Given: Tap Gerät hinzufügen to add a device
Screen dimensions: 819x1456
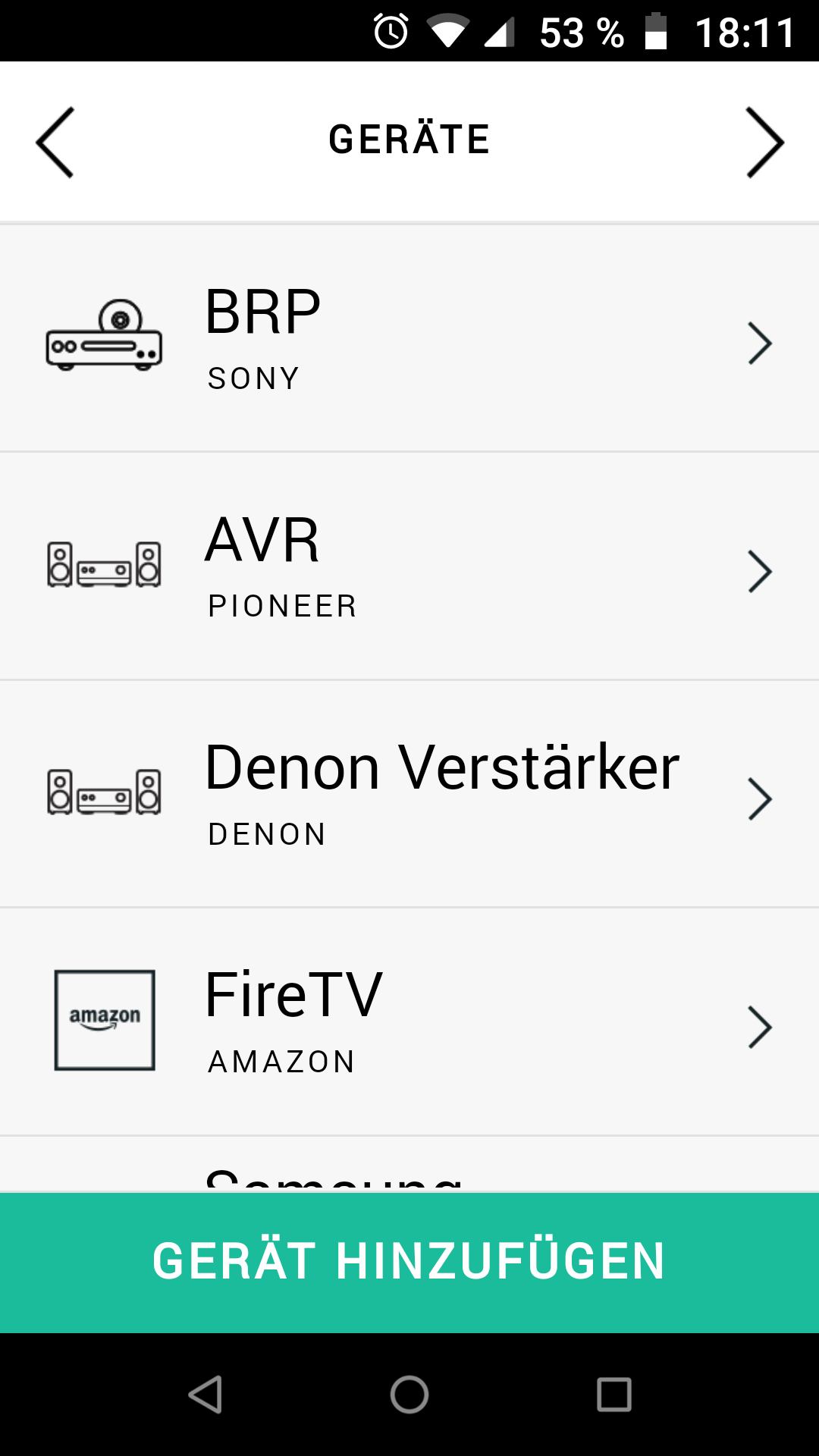Looking at the screenshot, I should [409, 1263].
